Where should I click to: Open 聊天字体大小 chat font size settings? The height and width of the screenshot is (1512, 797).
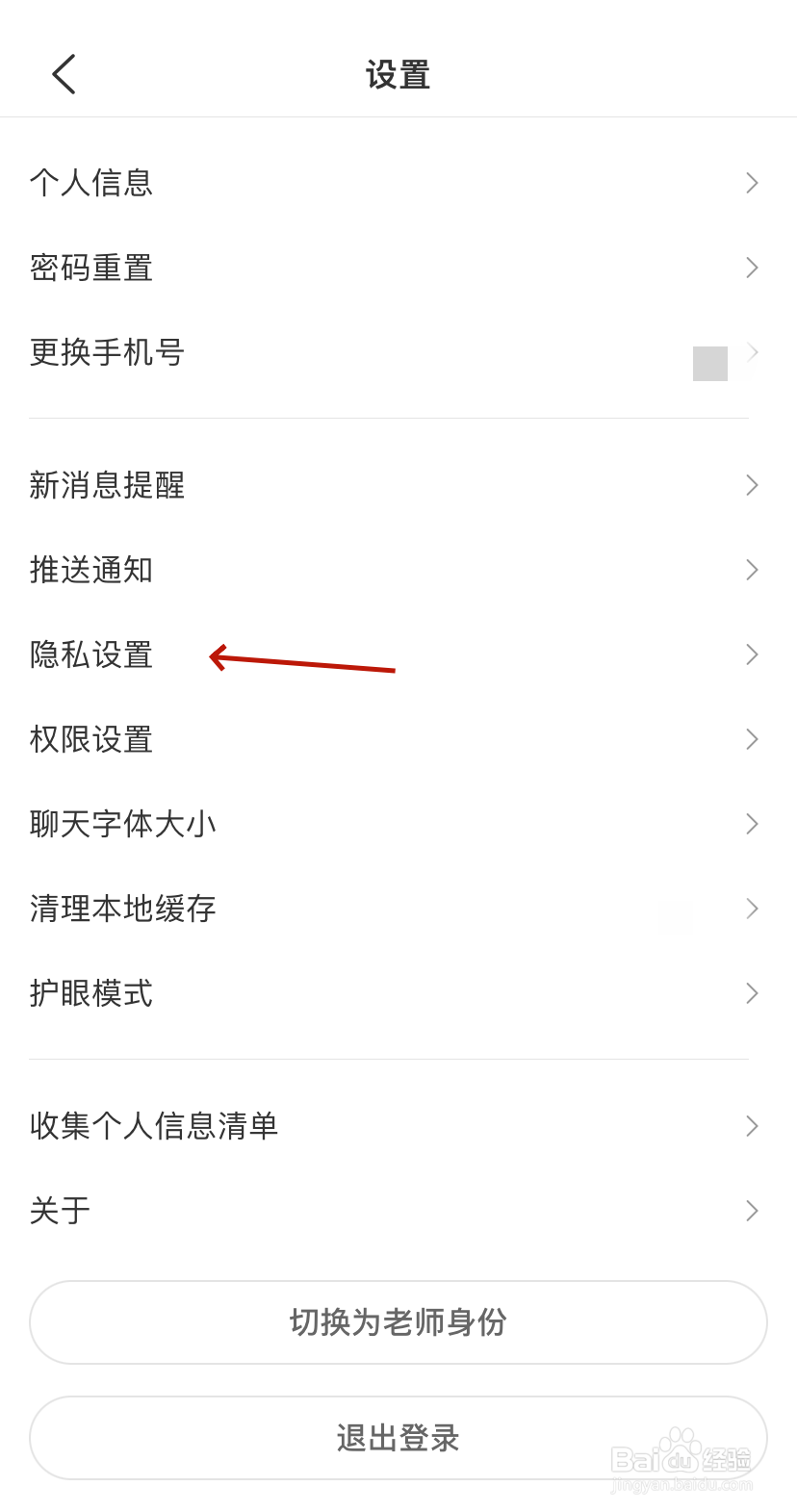[123, 824]
